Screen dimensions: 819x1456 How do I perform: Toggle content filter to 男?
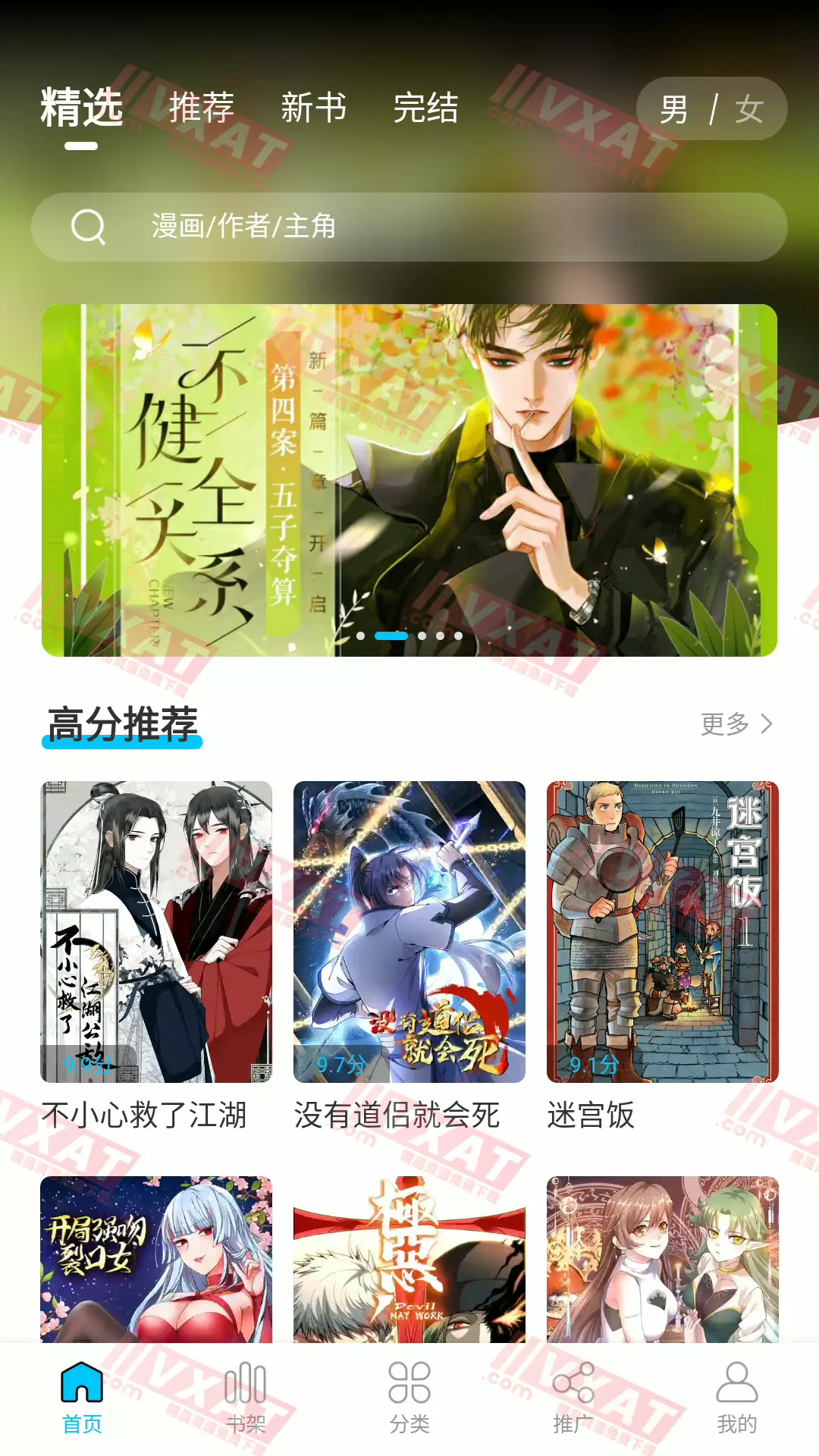[x=673, y=111]
